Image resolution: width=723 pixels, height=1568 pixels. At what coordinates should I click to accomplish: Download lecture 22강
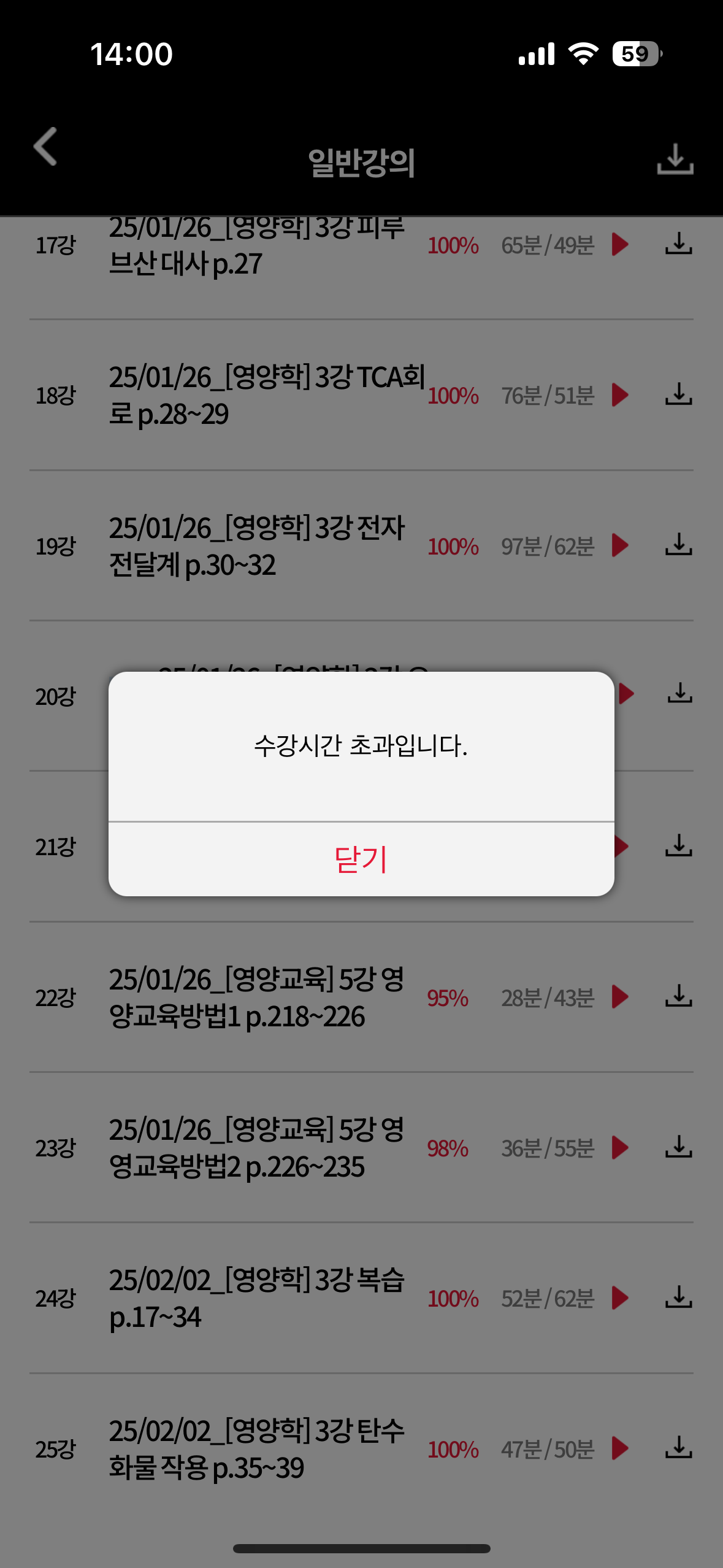point(678,997)
